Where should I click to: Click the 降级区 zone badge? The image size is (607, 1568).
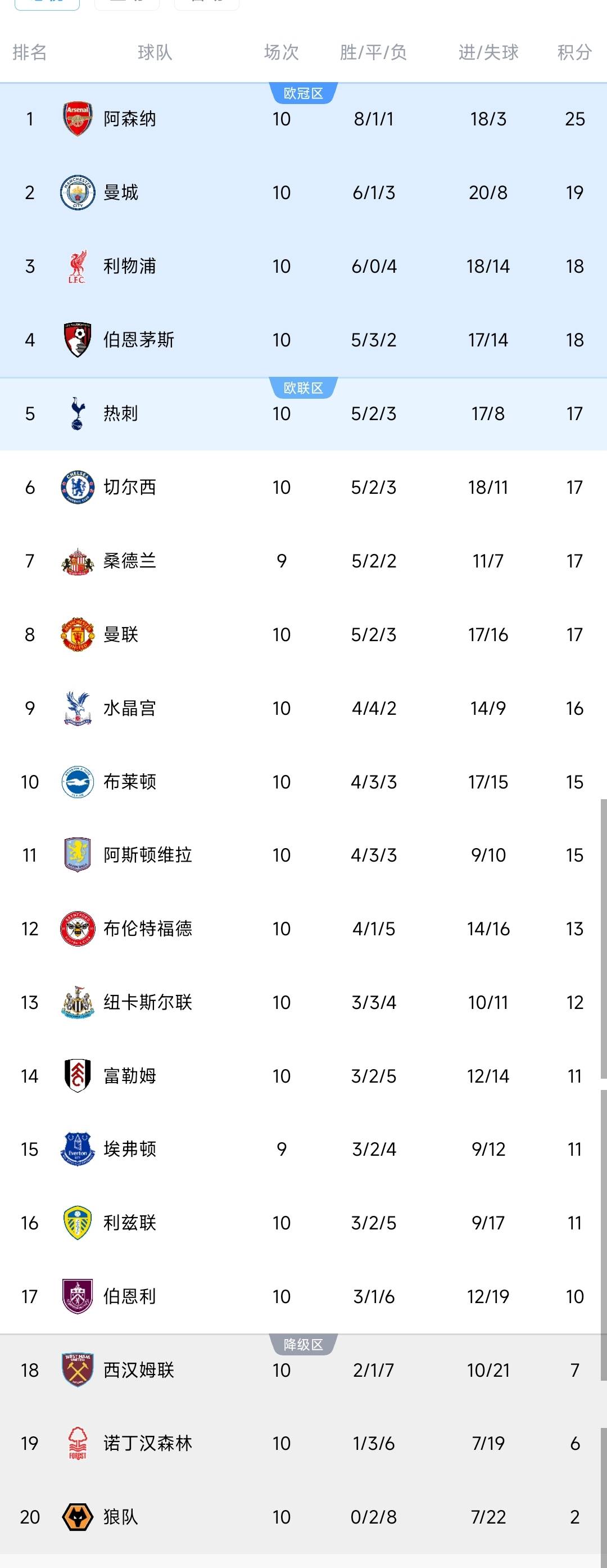(x=302, y=1343)
